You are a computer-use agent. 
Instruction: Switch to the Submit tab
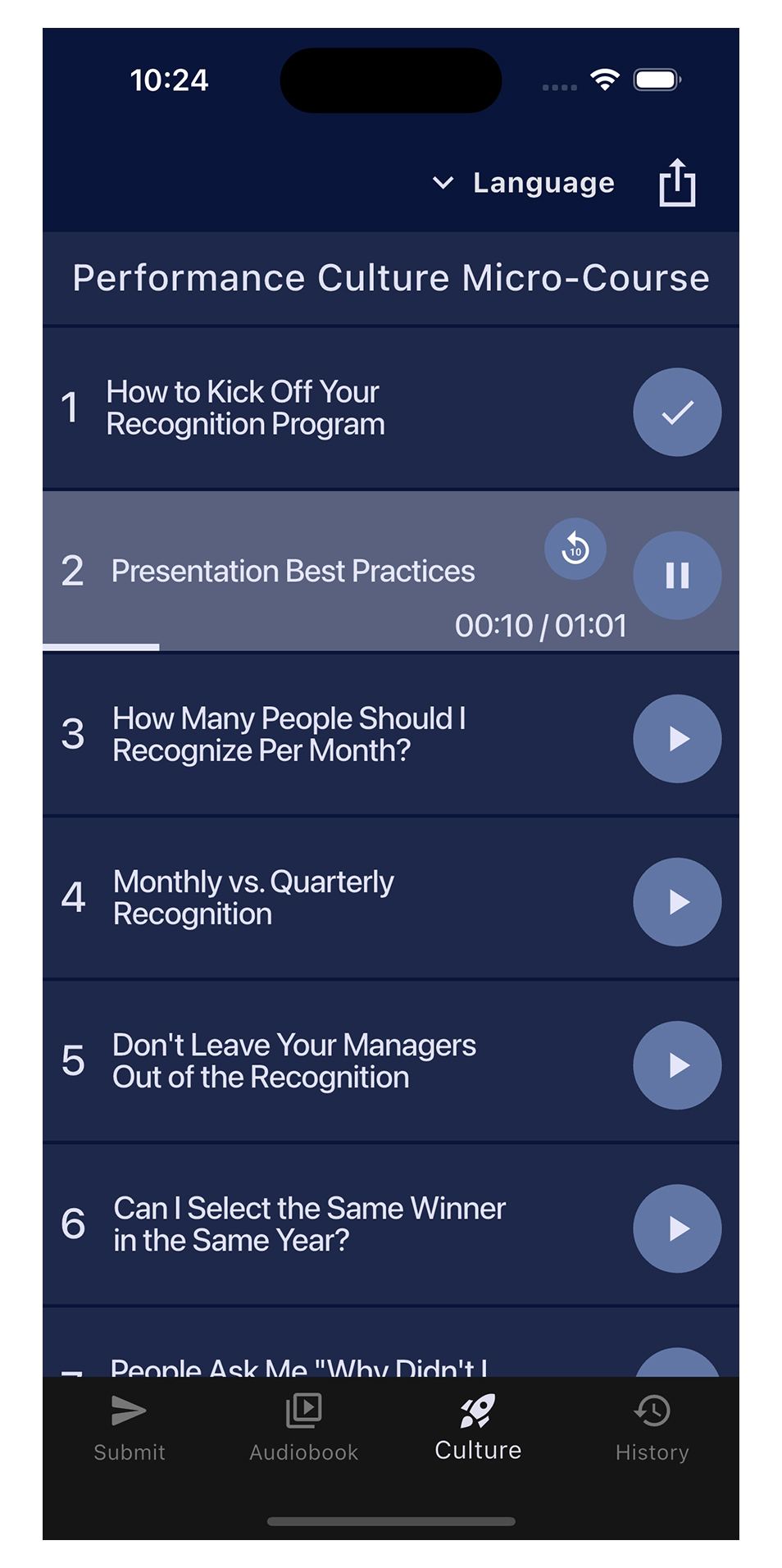point(130,1428)
